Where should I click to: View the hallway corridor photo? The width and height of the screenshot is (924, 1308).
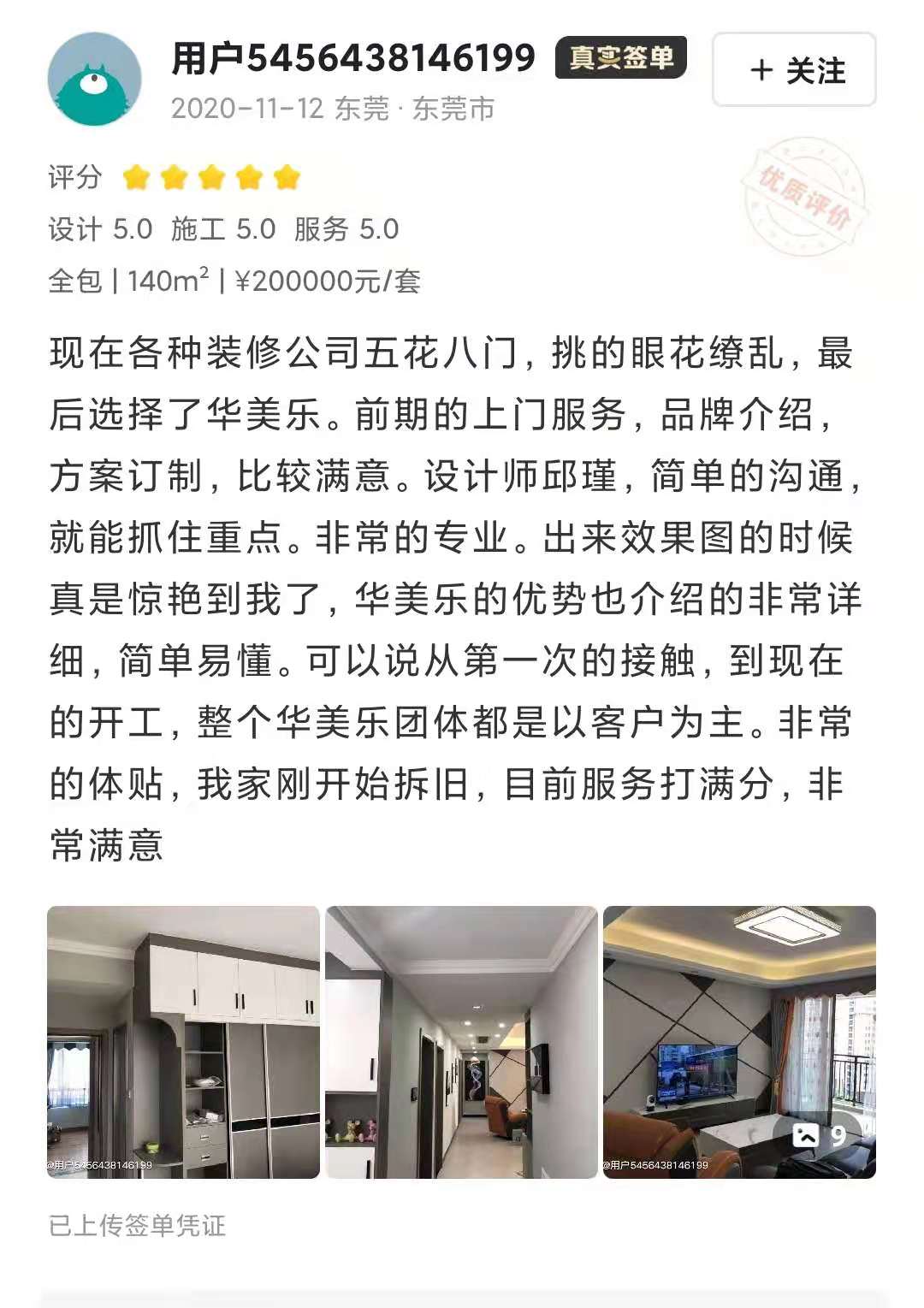pyautogui.click(x=461, y=1042)
